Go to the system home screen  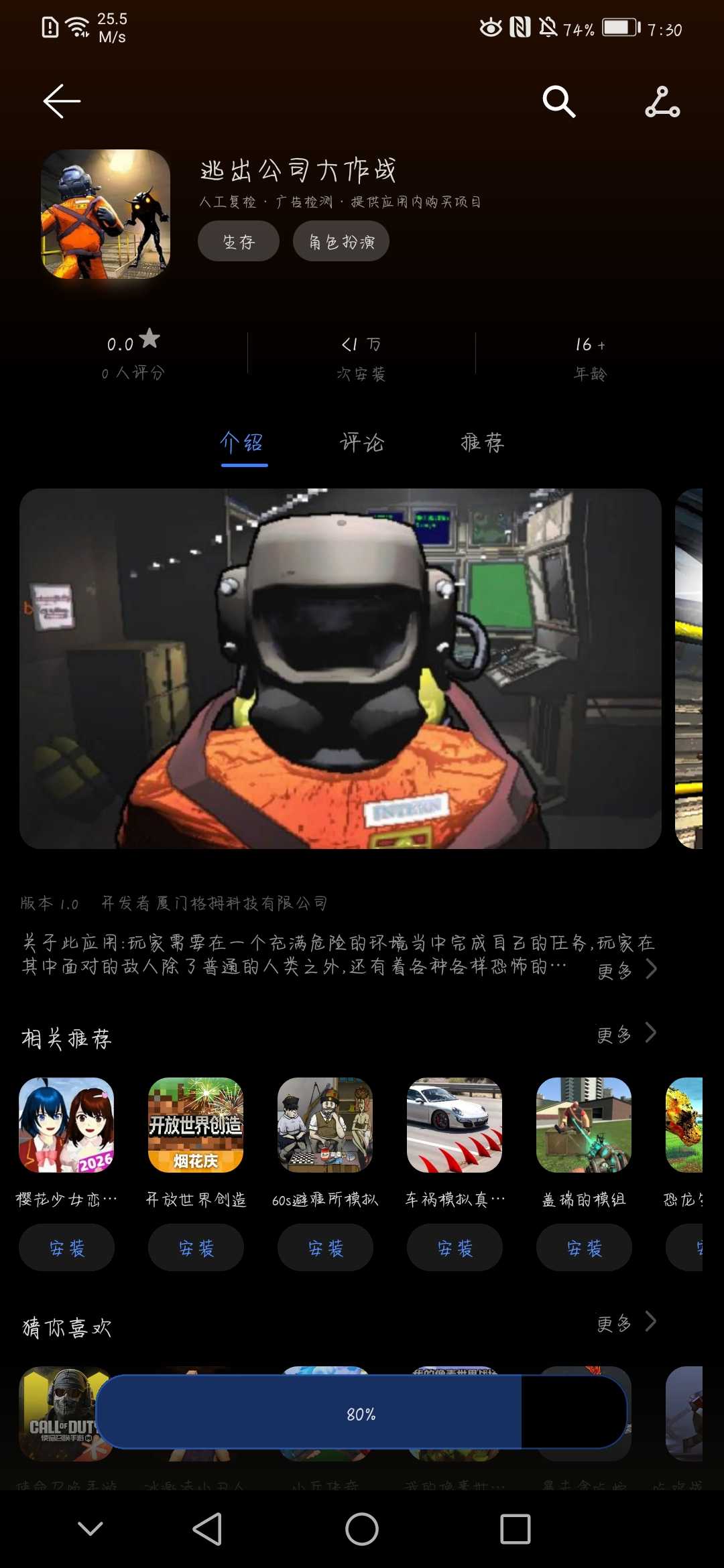(x=361, y=1529)
